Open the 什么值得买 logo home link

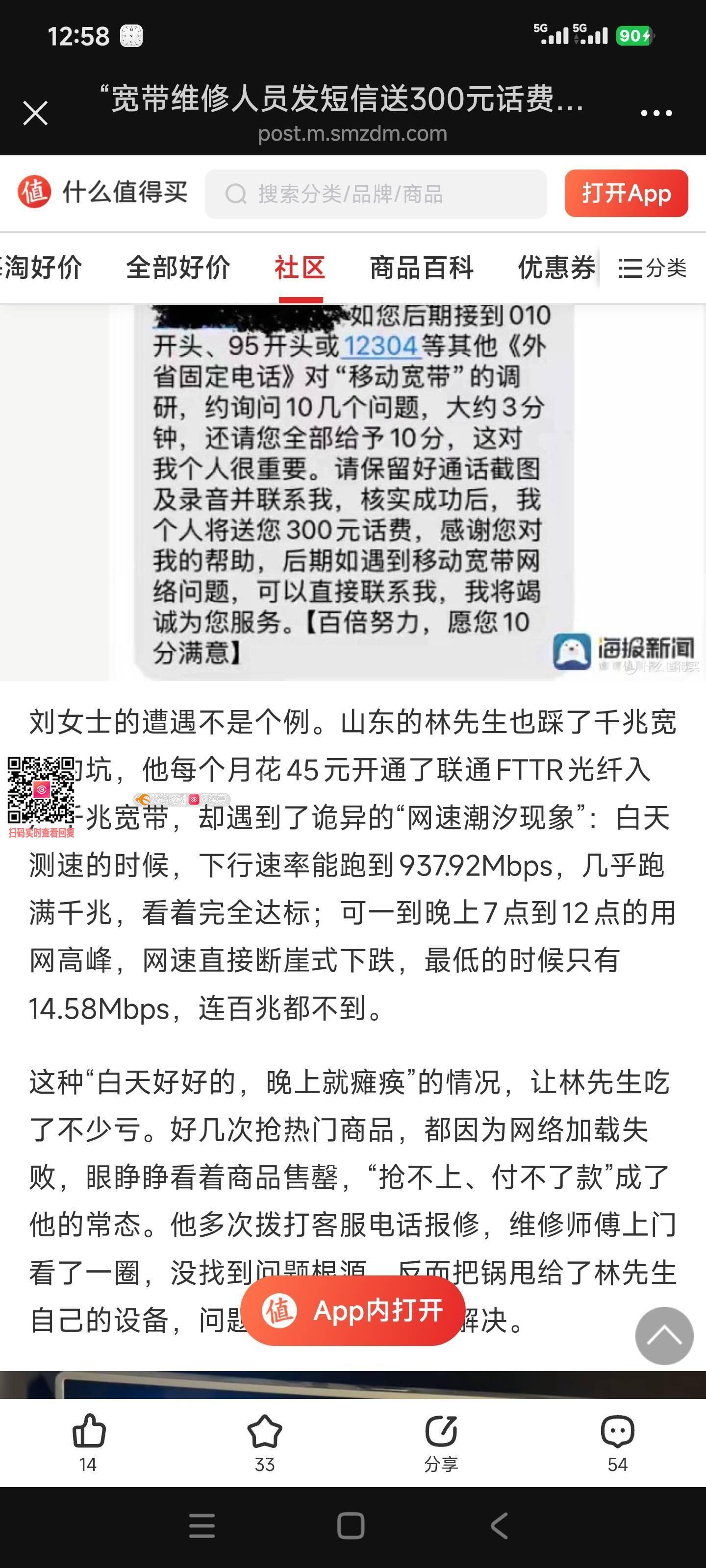click(x=102, y=193)
